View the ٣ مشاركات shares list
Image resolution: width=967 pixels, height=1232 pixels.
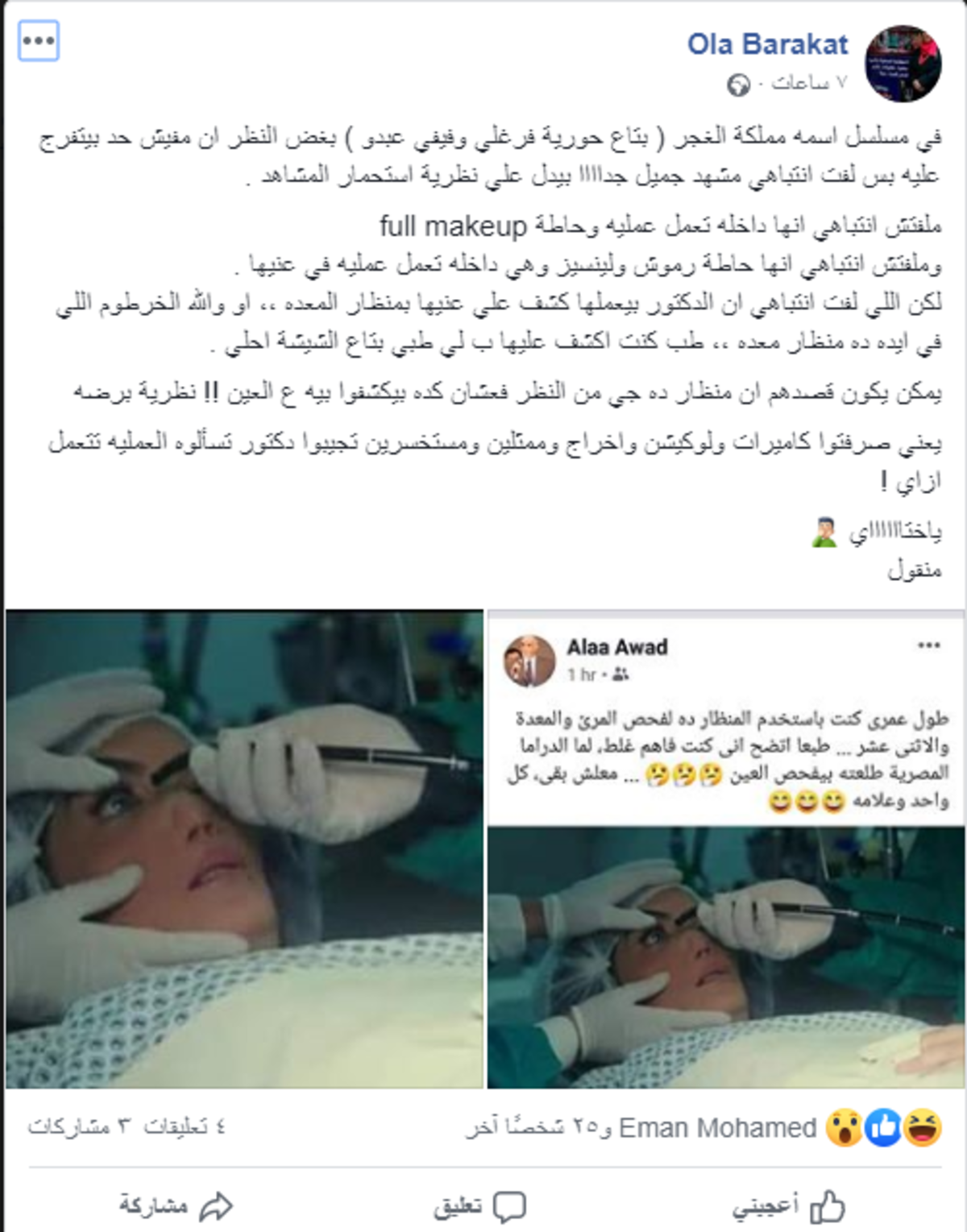point(68,1126)
